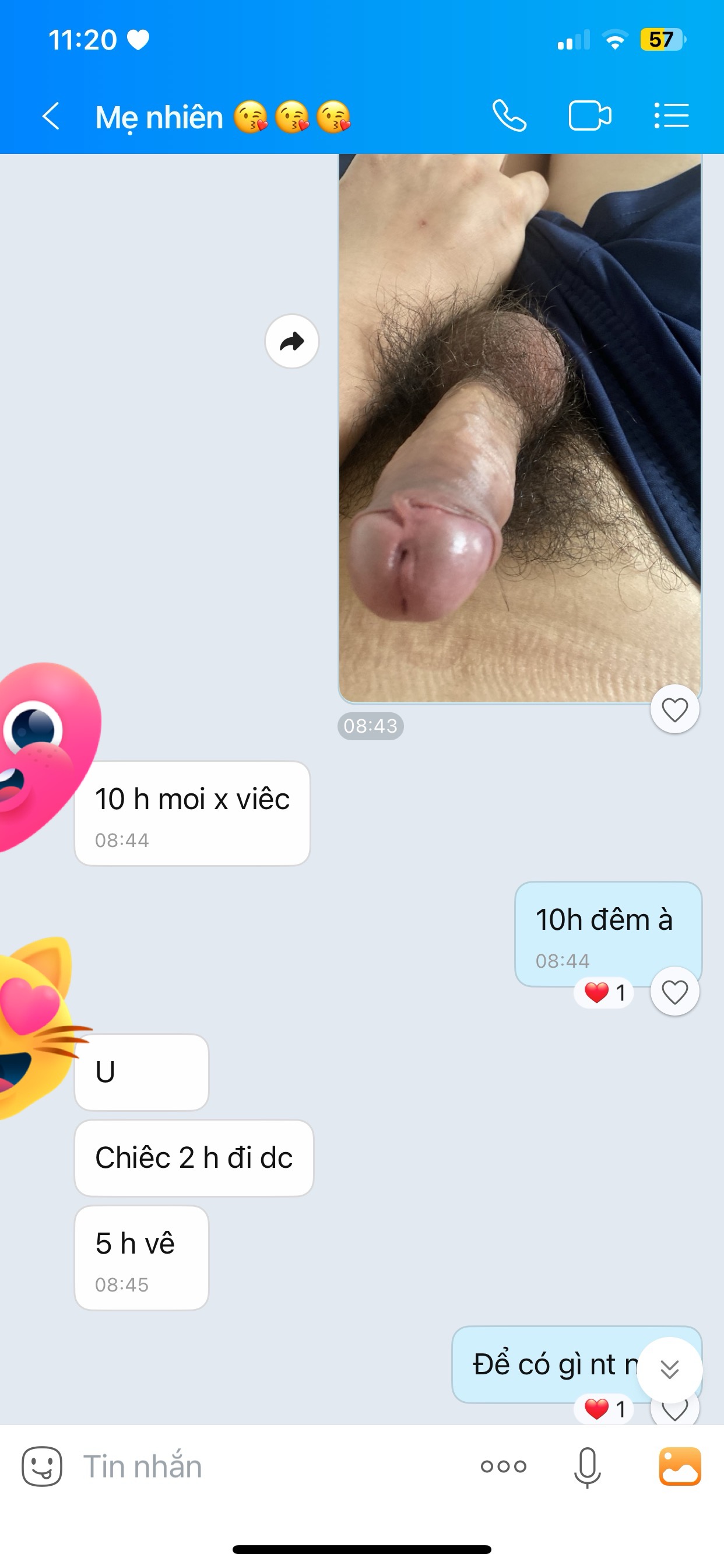Jump to the latest messages
Image resolution: width=724 pixels, height=1568 pixels.
coord(670,1370)
